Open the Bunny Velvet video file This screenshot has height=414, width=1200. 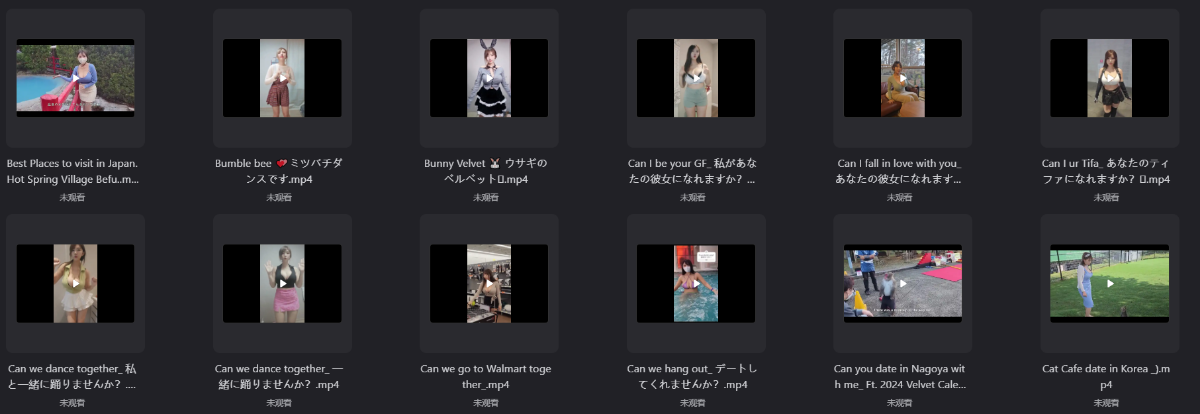coord(489,78)
